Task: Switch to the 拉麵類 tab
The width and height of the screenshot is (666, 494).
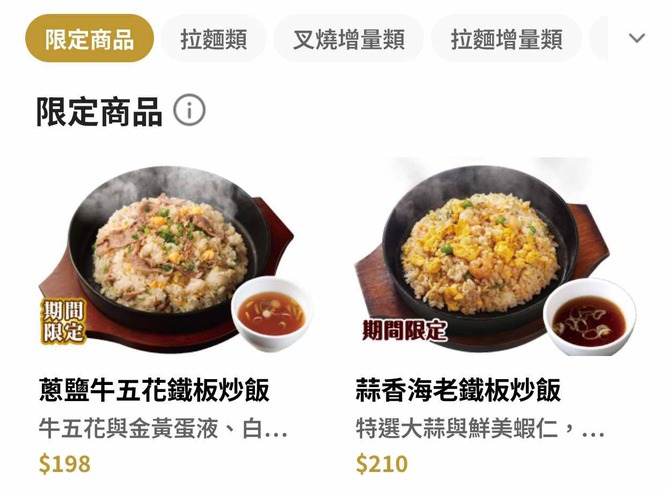Action: coord(214,39)
